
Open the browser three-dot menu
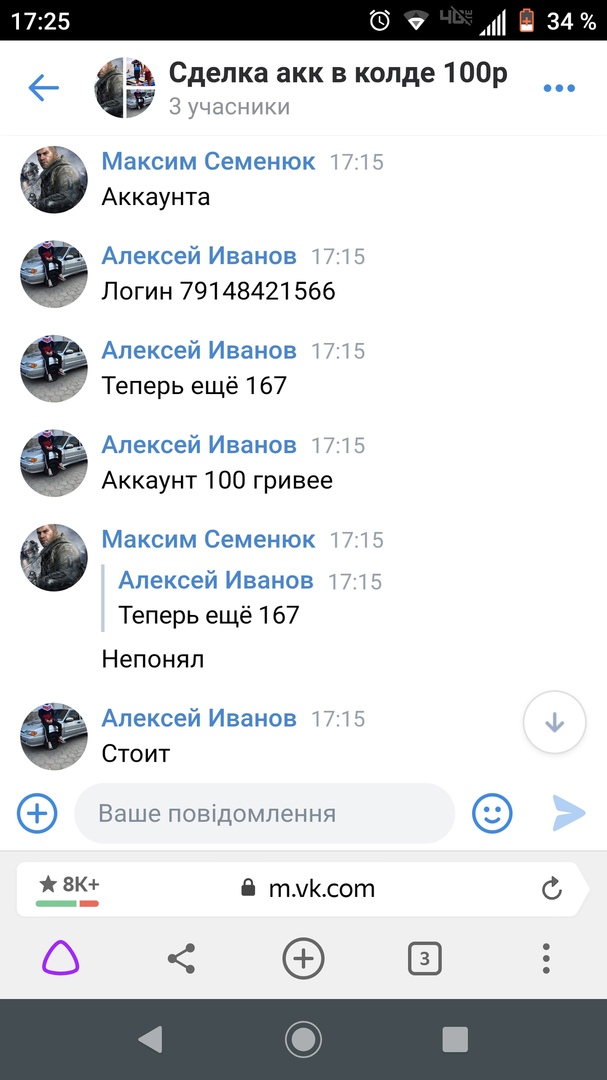[x=545, y=960]
